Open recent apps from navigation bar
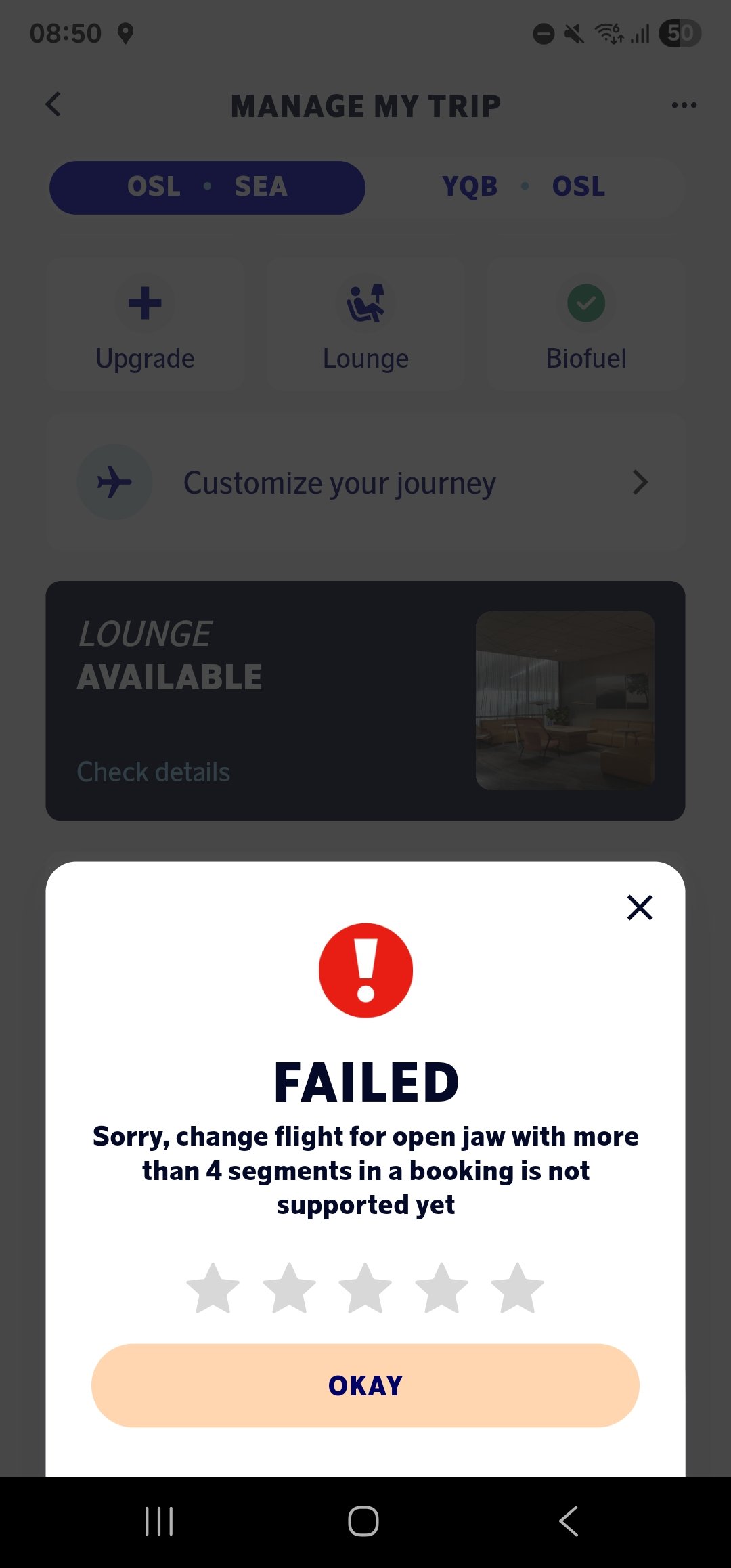This screenshot has height=1568, width=731. (x=159, y=1521)
